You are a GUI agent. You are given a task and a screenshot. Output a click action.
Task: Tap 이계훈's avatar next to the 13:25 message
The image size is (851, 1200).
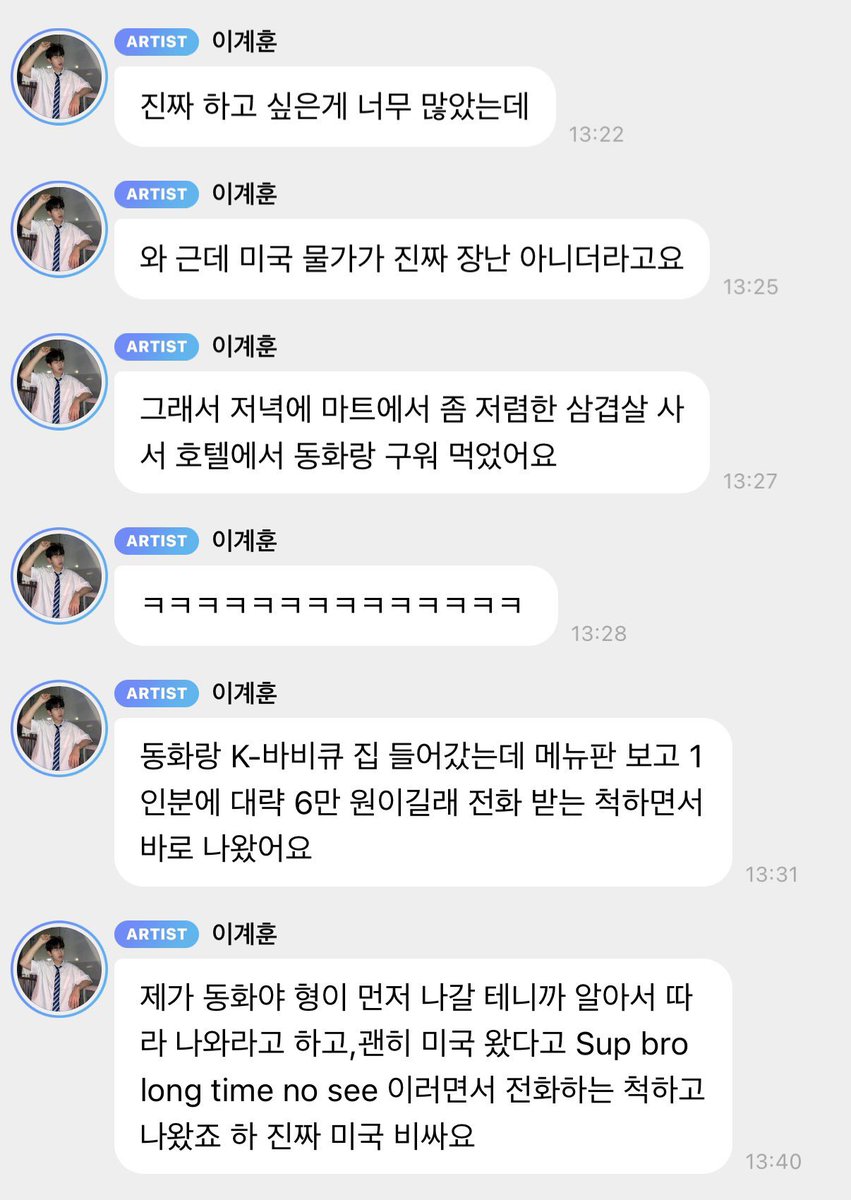coord(58,229)
